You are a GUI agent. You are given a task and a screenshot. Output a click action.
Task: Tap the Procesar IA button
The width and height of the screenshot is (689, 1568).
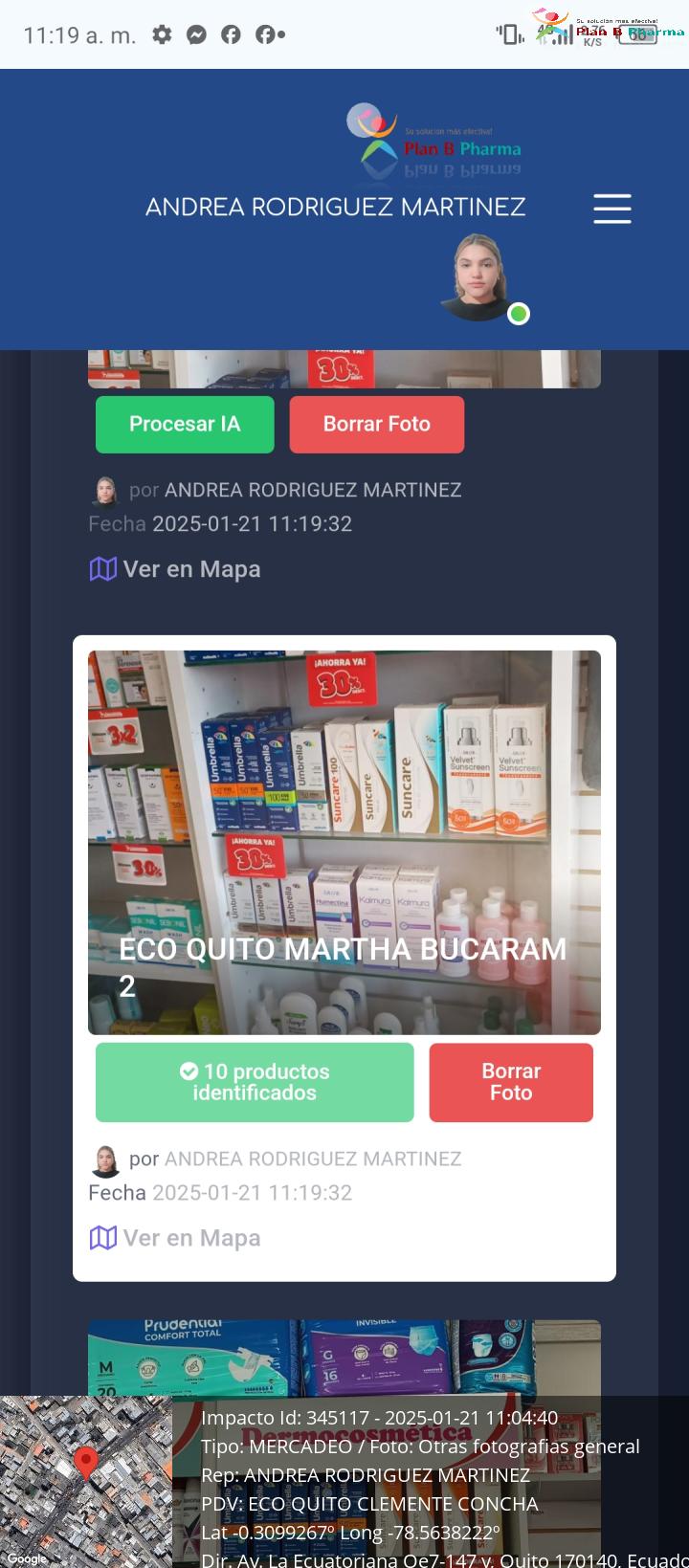(x=185, y=424)
